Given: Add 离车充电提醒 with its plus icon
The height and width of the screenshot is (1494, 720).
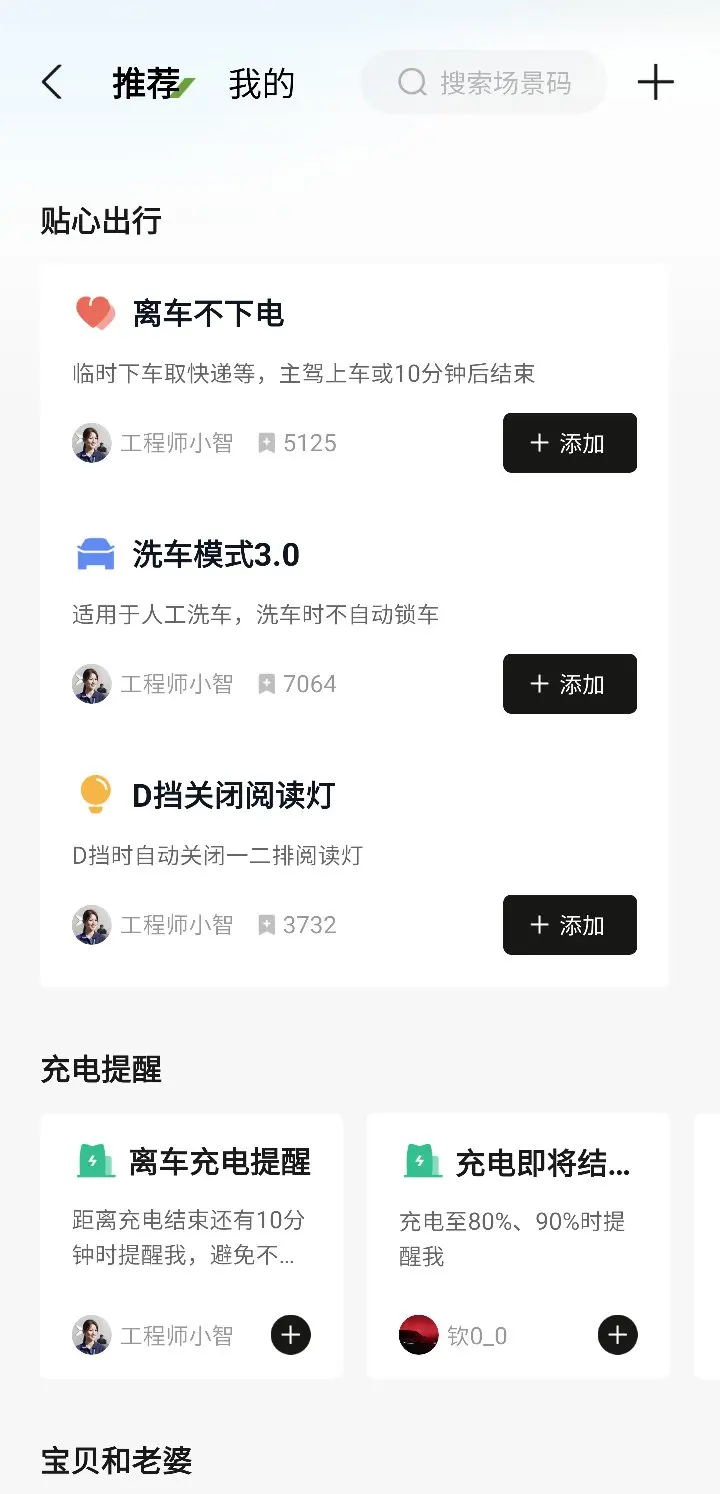Looking at the screenshot, I should pos(291,1335).
